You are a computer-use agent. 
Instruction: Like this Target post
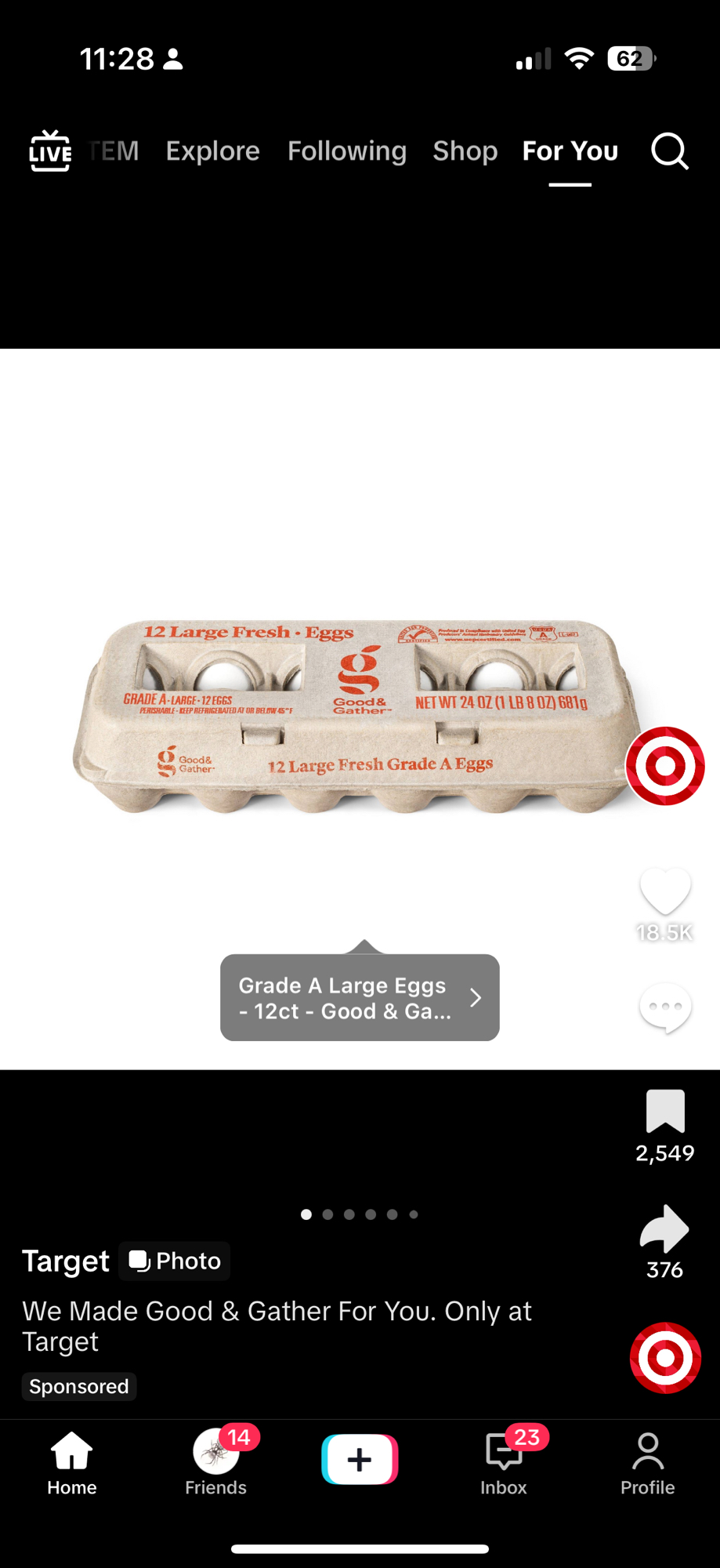(x=664, y=891)
